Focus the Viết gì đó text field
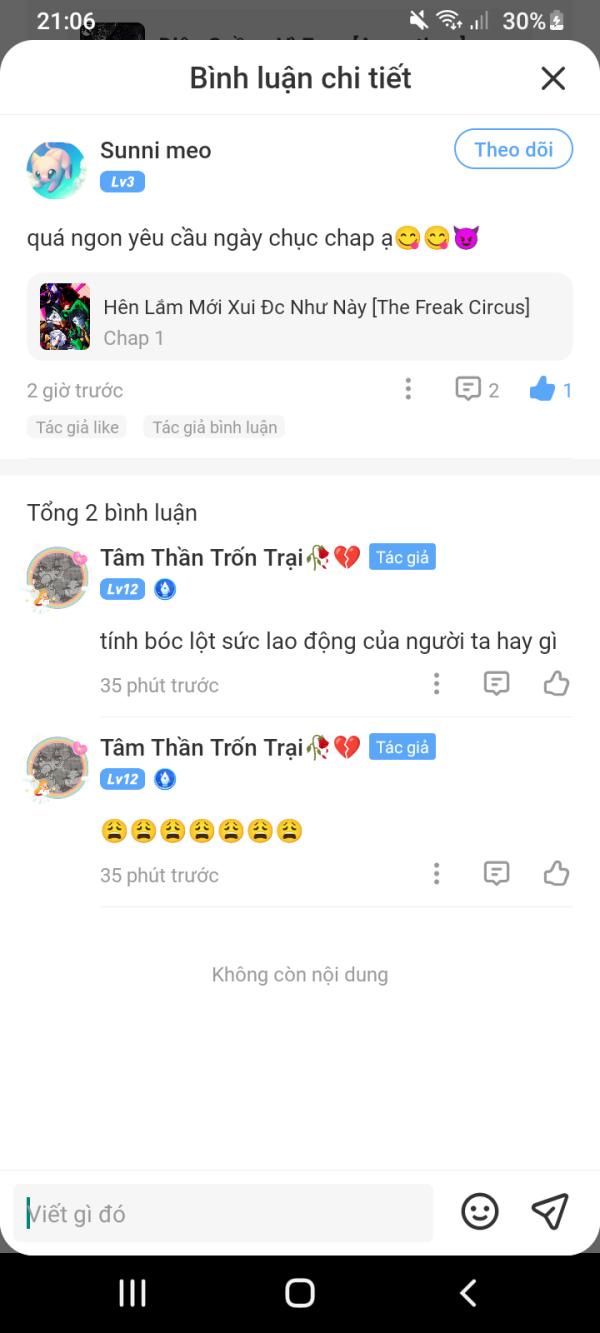This screenshot has width=600, height=1333. click(224, 1213)
